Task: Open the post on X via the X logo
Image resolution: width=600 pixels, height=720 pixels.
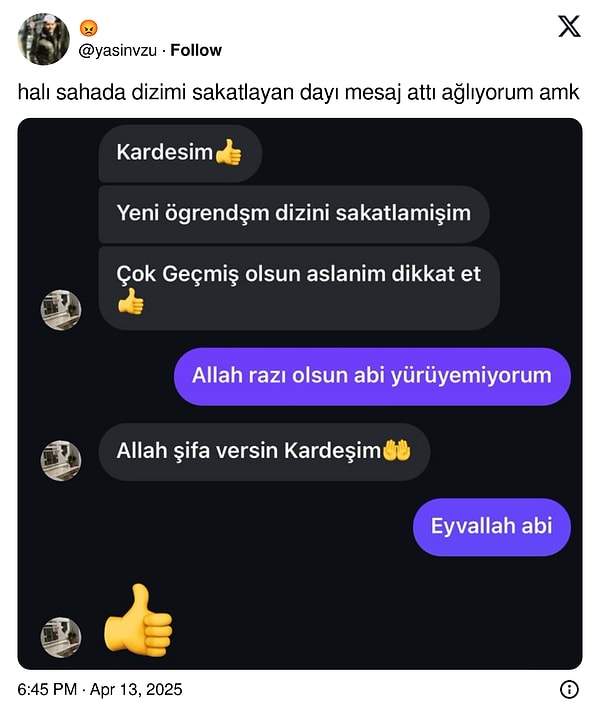Action: click(568, 27)
